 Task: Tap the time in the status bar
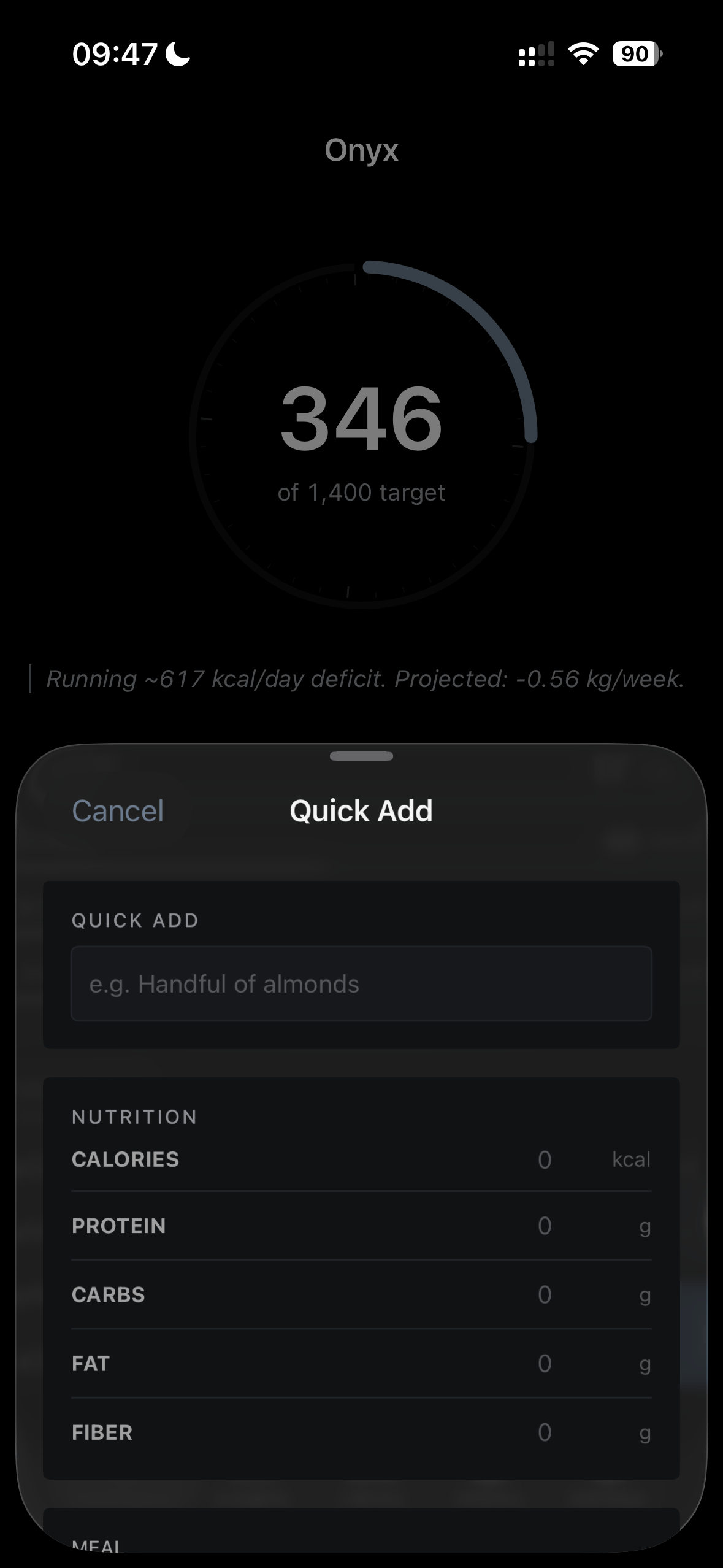click(115, 55)
